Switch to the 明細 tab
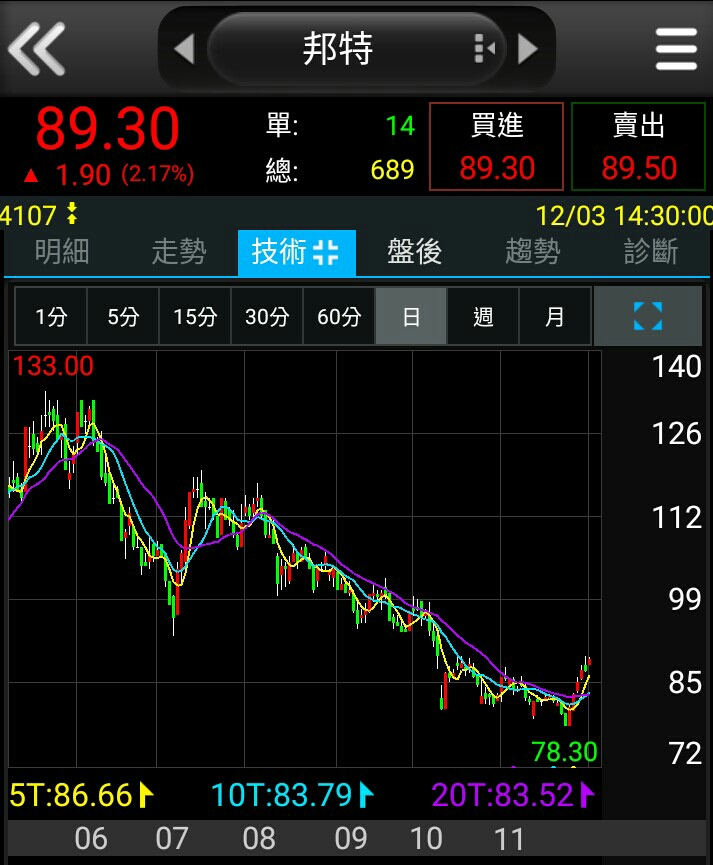This screenshot has height=865, width=713. point(62,252)
